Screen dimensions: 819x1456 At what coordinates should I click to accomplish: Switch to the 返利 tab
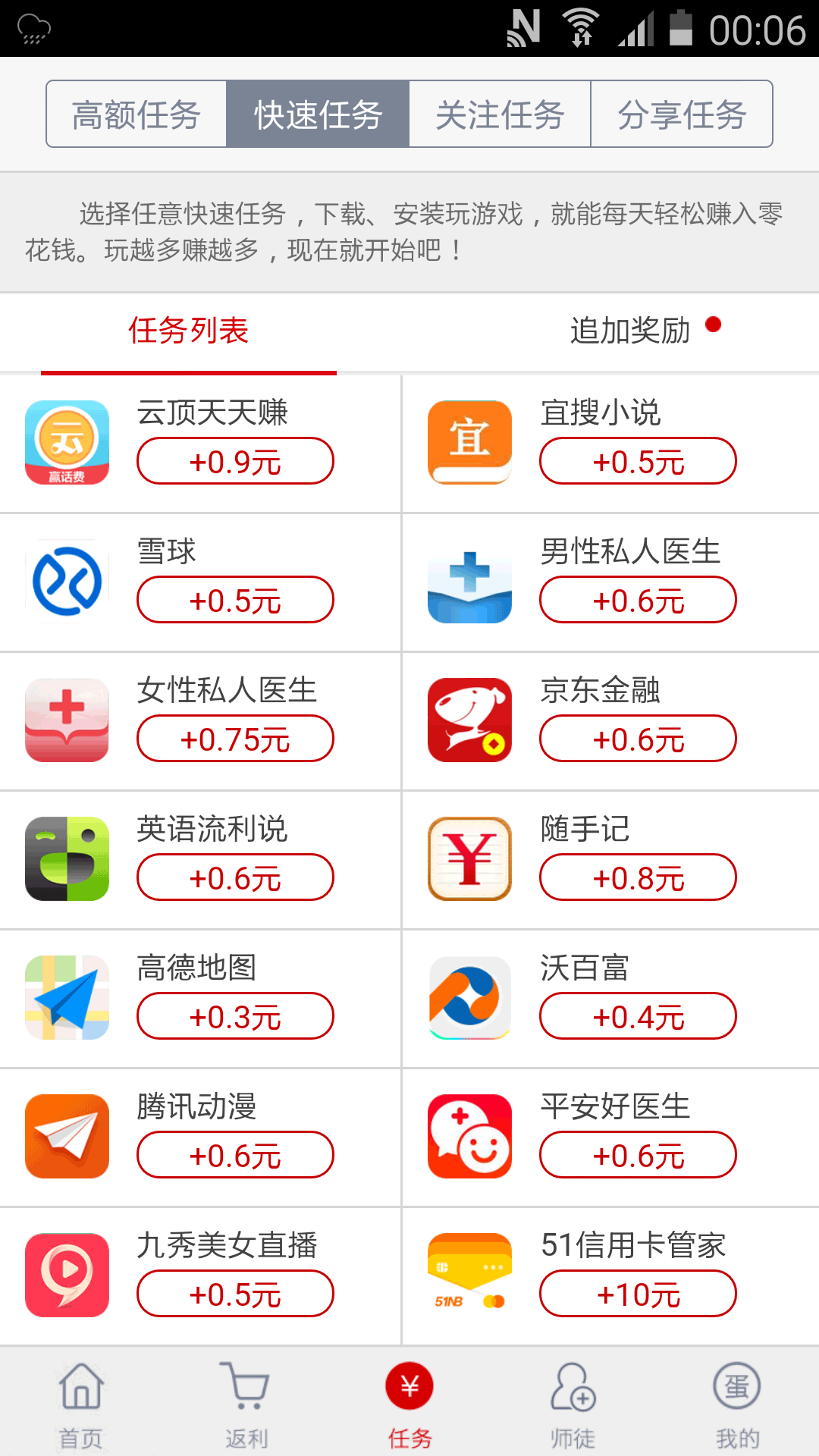tap(246, 1403)
